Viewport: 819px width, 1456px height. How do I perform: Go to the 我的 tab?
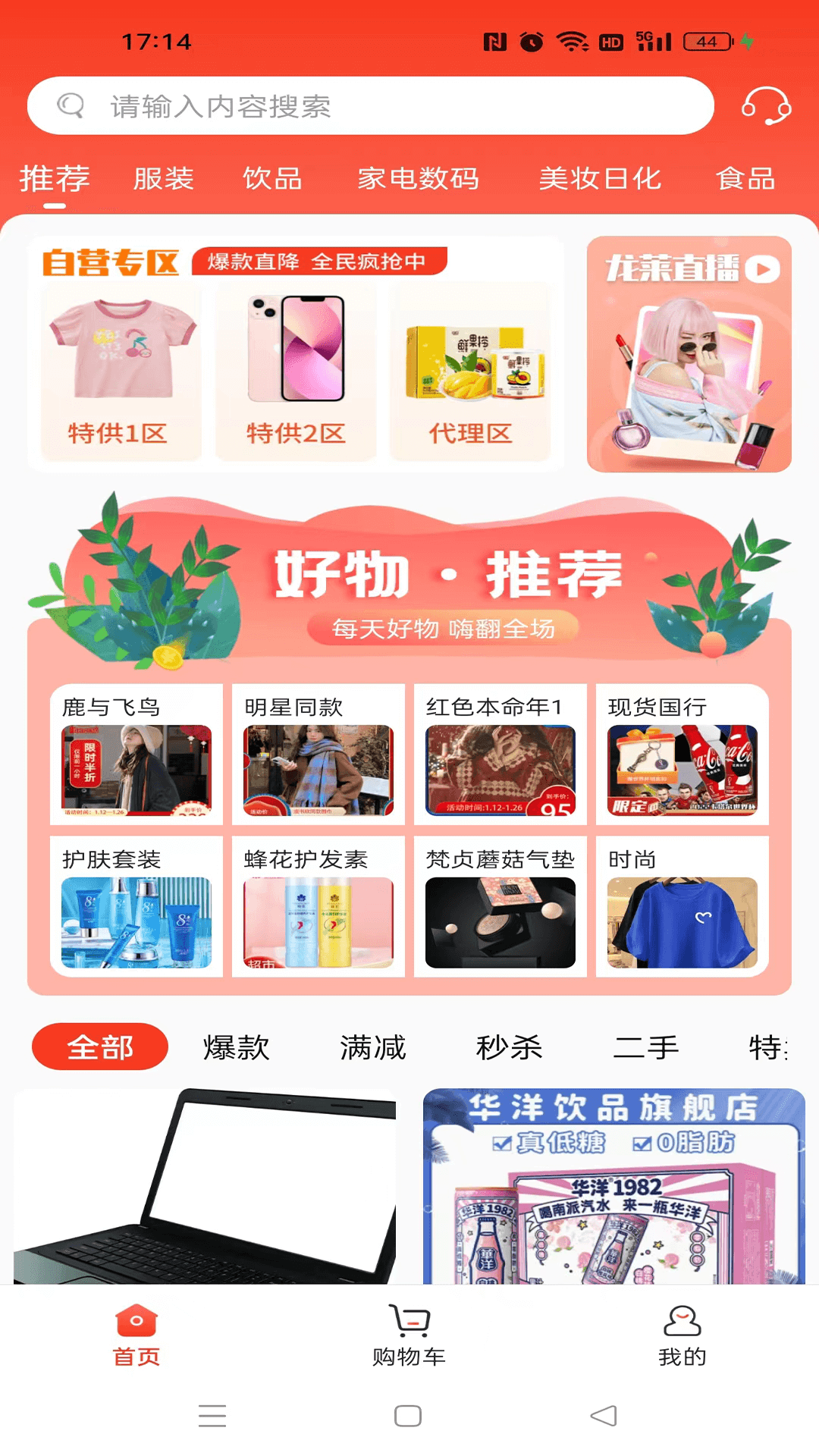pos(682,1335)
